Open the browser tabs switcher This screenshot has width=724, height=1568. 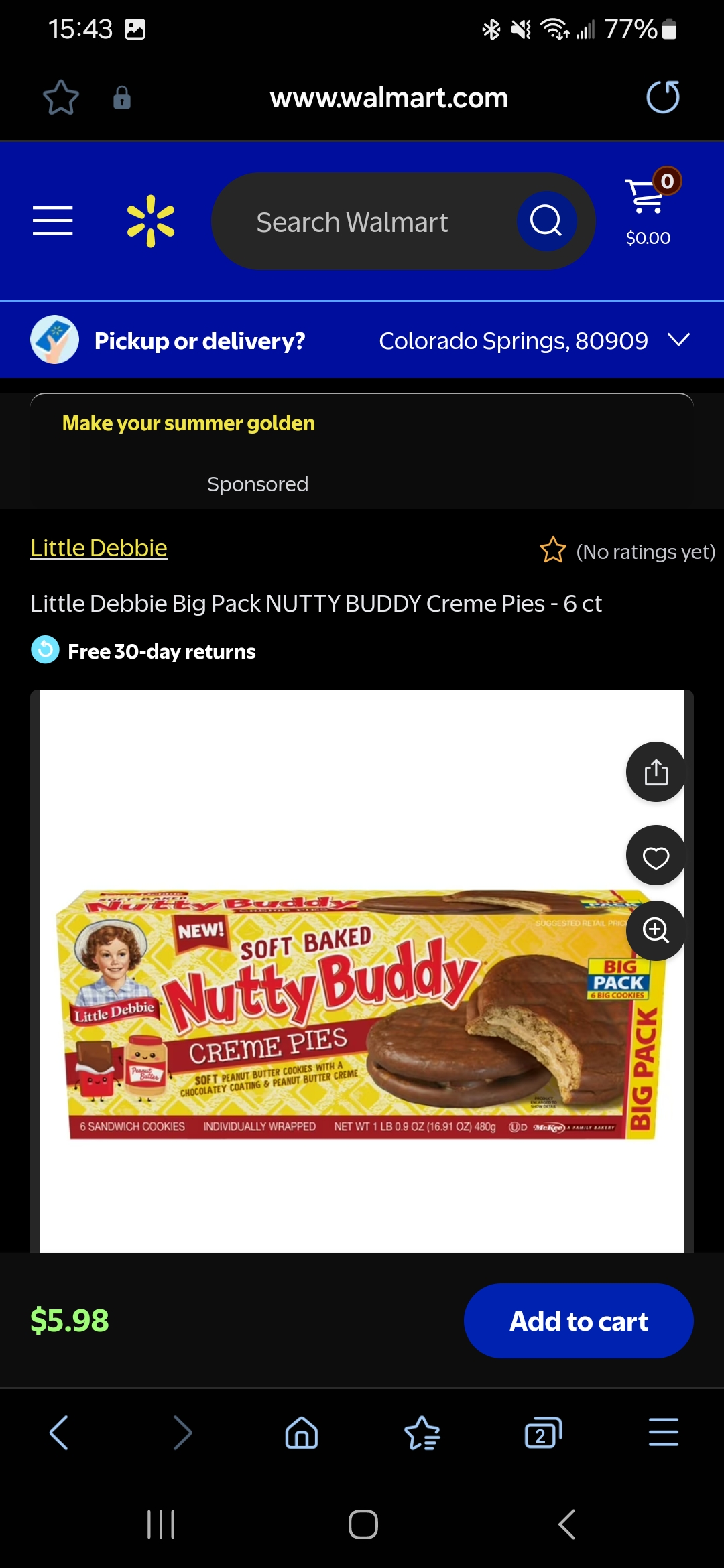(x=542, y=1433)
